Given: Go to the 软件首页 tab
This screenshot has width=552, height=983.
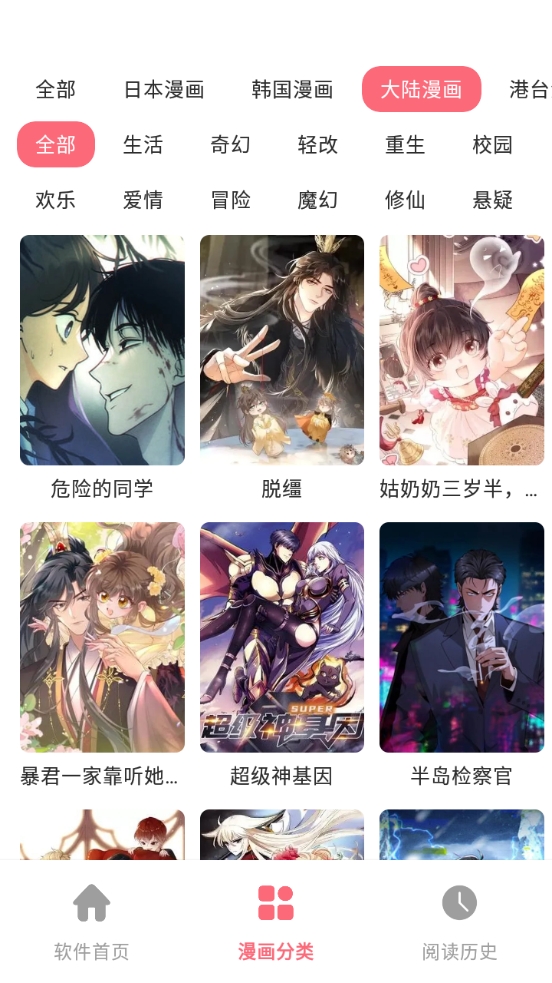Looking at the screenshot, I should pyautogui.click(x=91, y=922).
